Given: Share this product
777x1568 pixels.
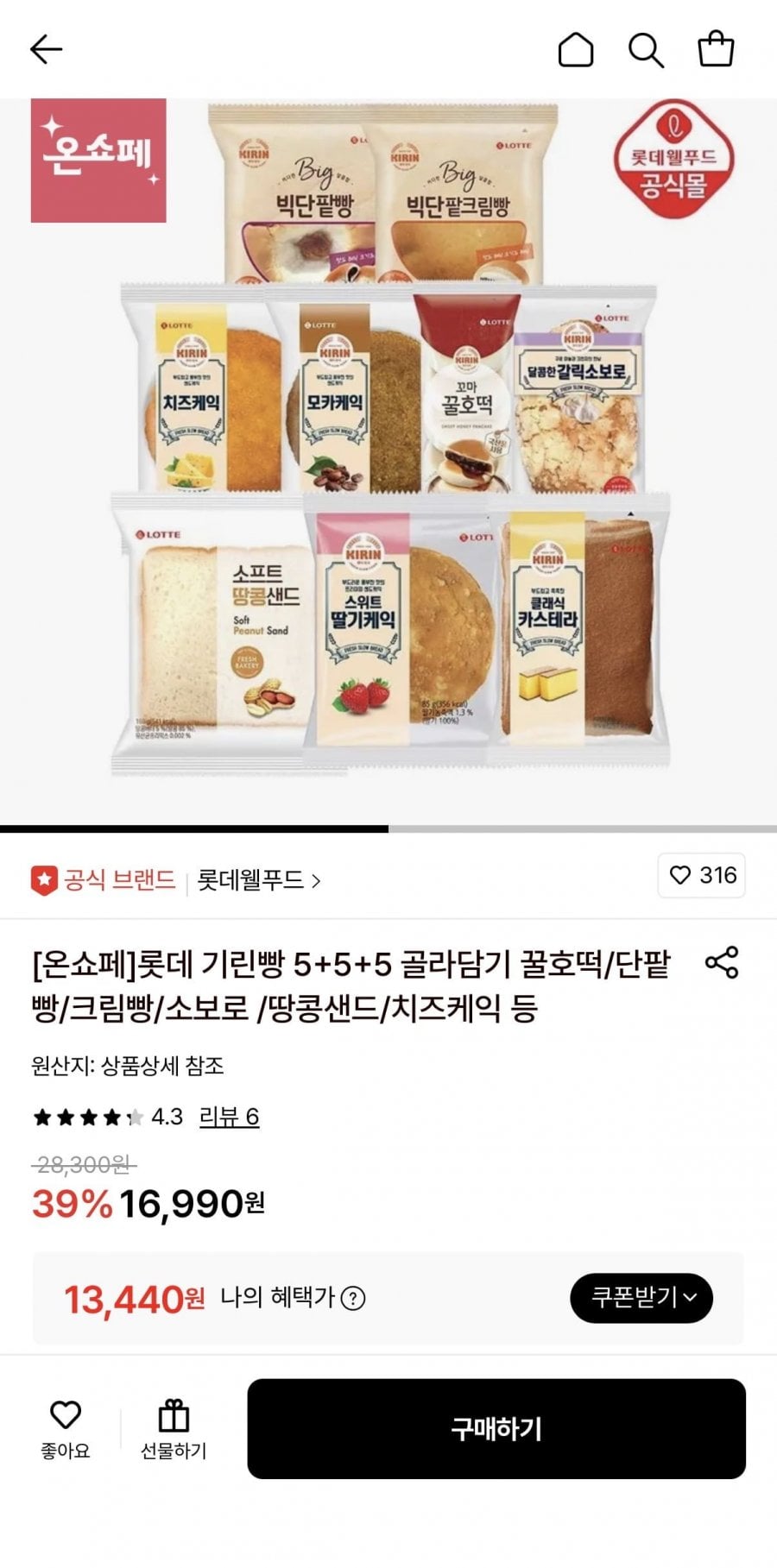Looking at the screenshot, I should pyautogui.click(x=722, y=962).
